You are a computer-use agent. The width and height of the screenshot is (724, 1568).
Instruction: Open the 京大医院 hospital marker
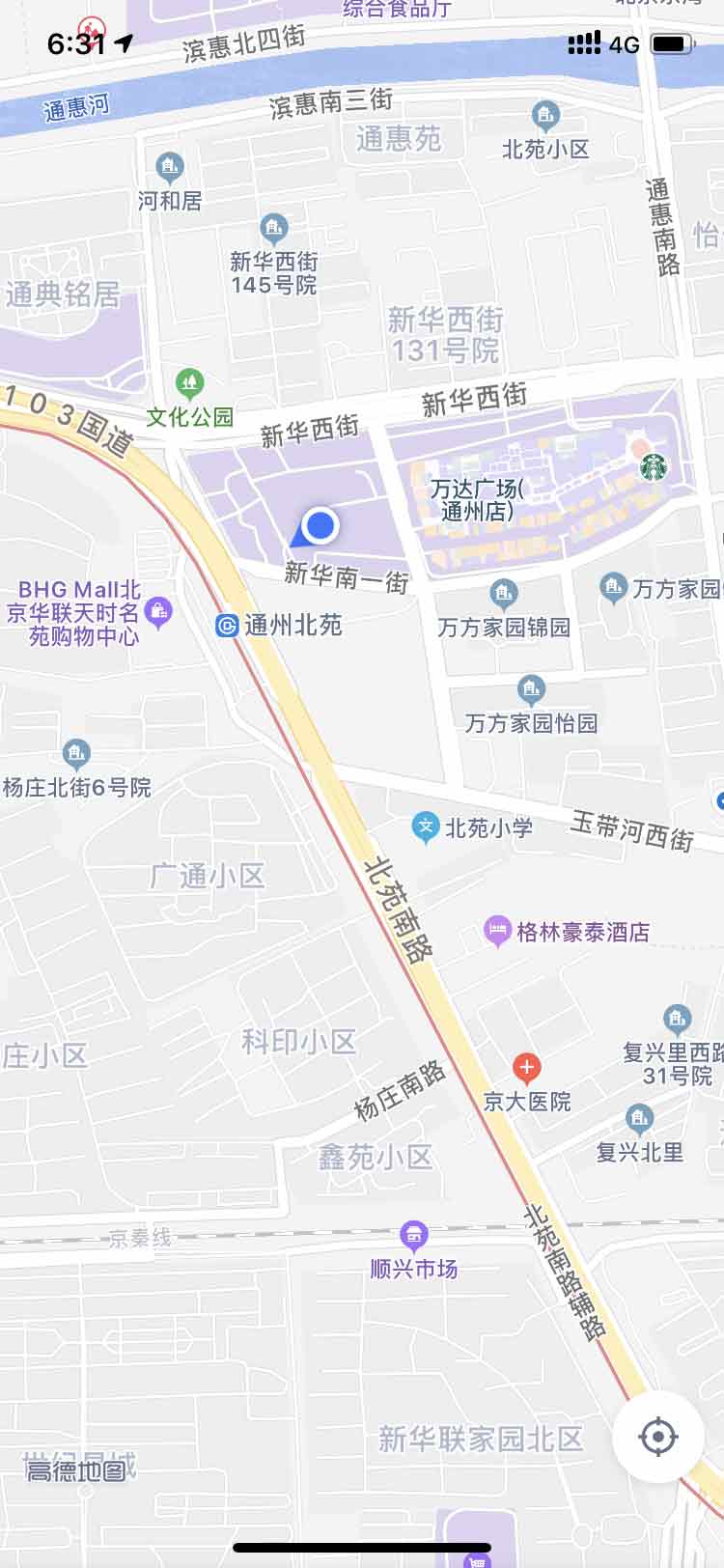point(526,1068)
